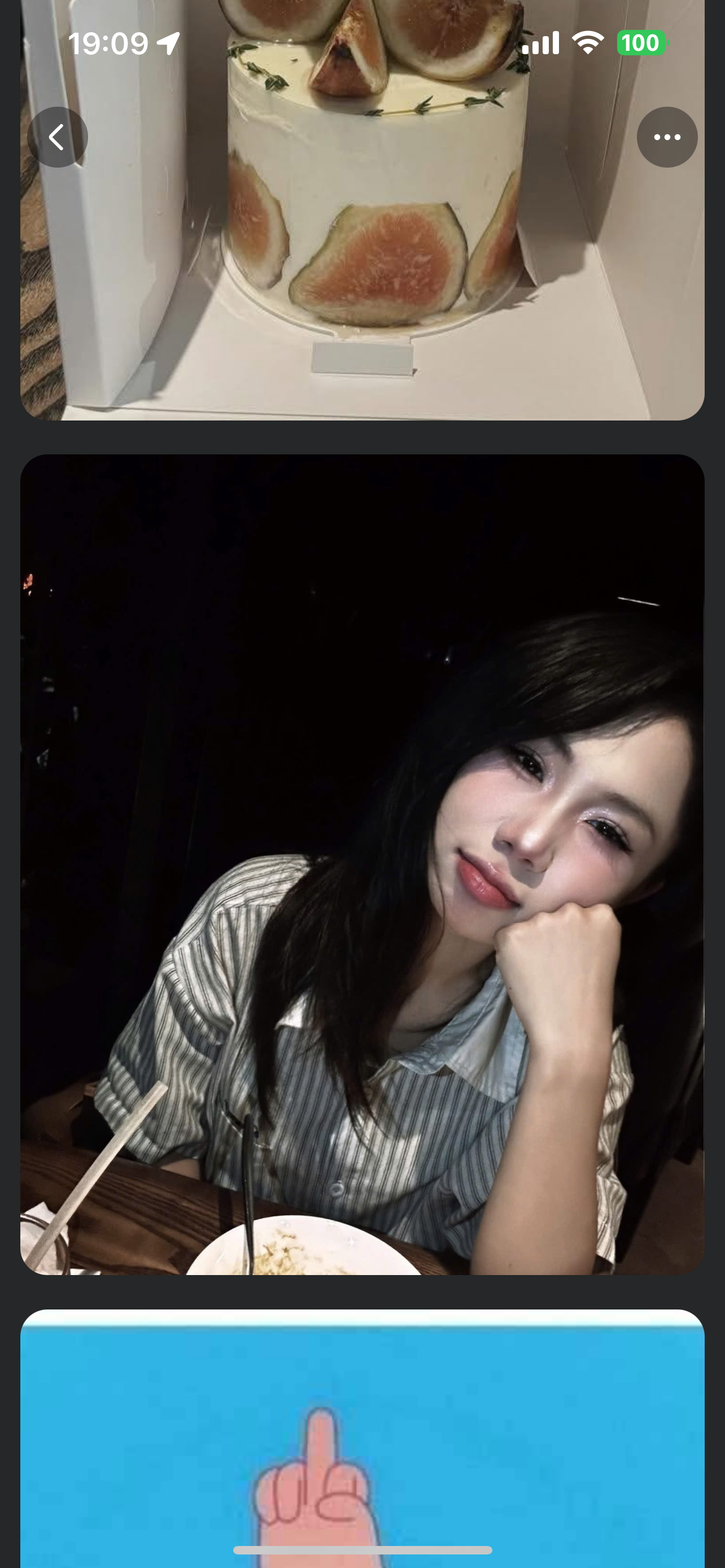Open the striped-shirt portrait photo
Viewport: 725px width, 1568px height.
[362, 864]
